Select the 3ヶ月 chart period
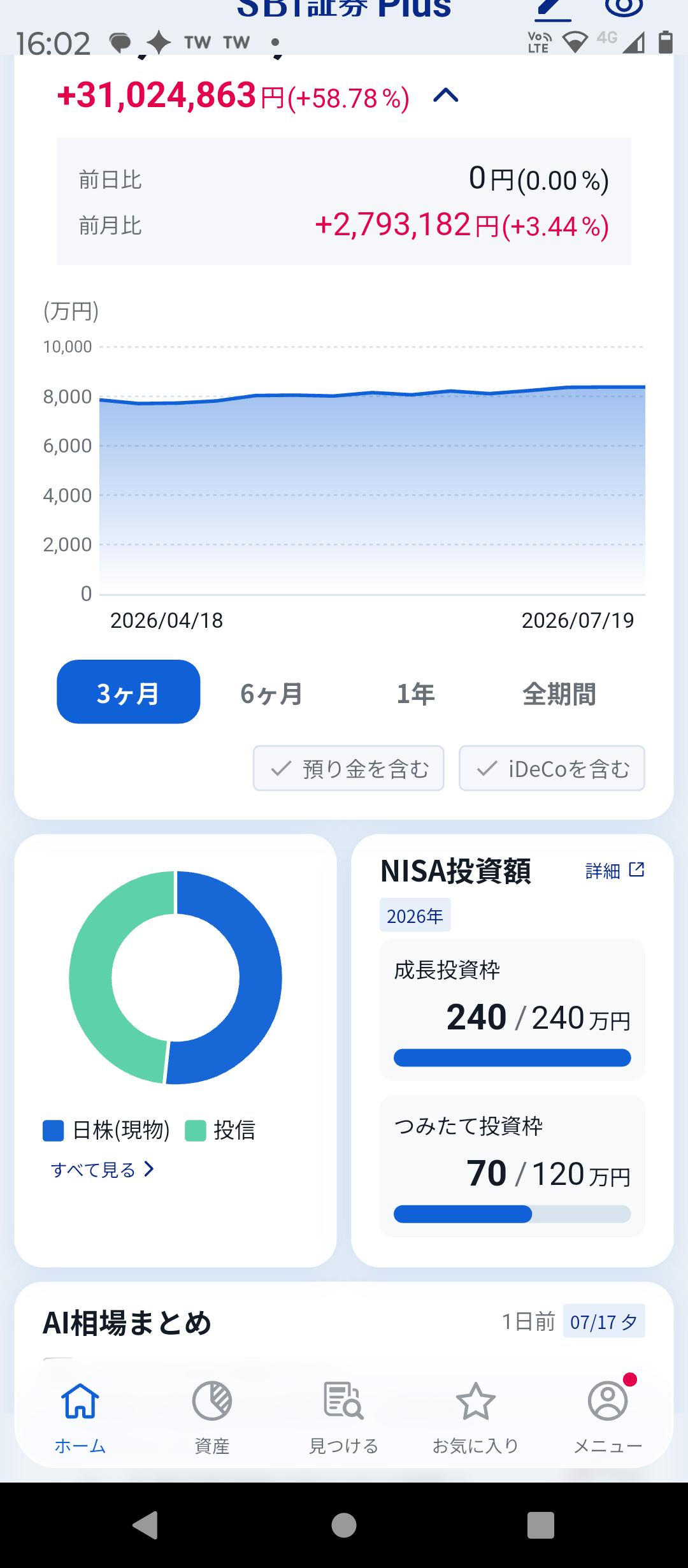Viewport: 688px width, 1568px height. click(129, 692)
